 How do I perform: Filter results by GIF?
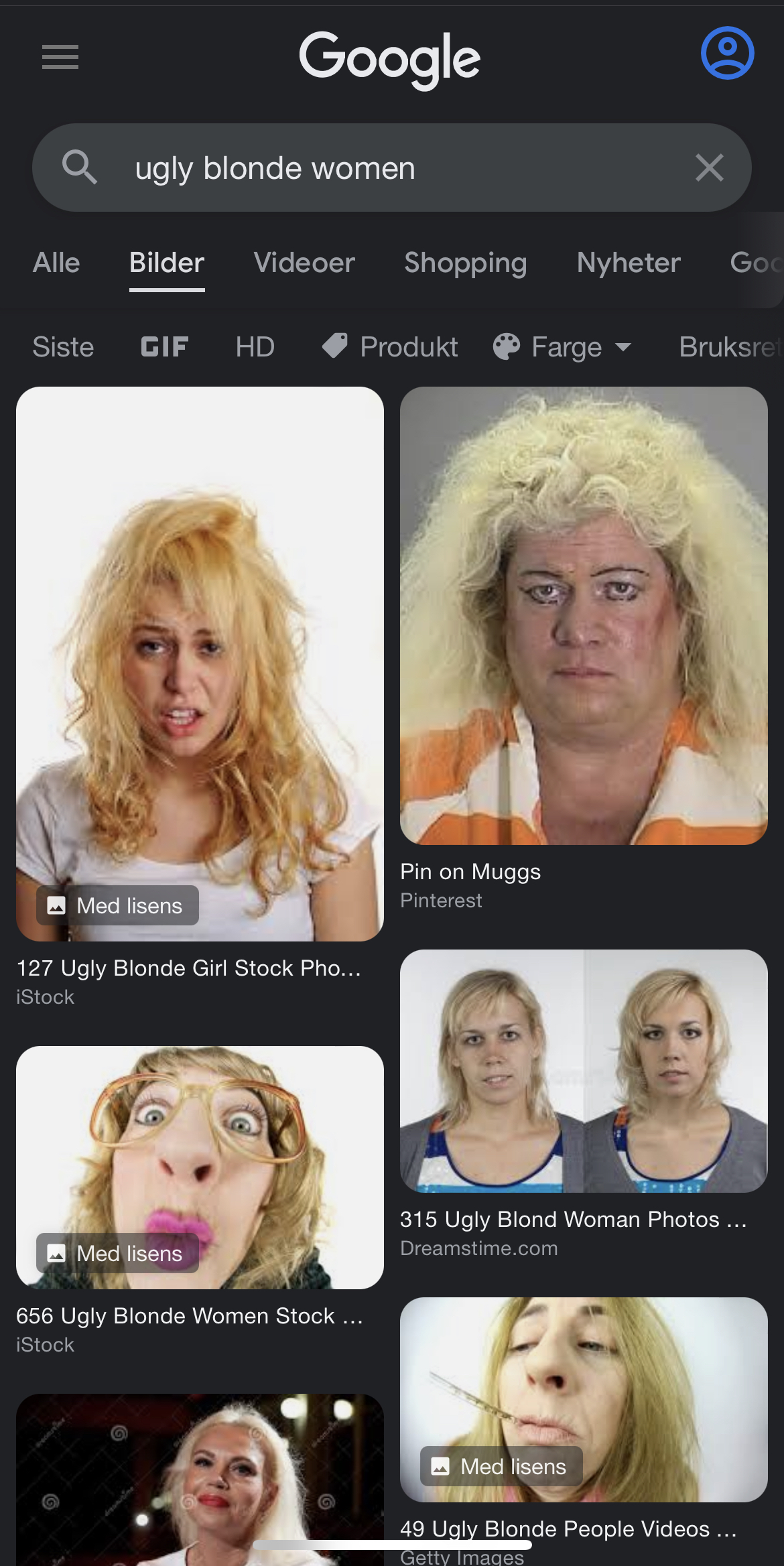click(164, 347)
